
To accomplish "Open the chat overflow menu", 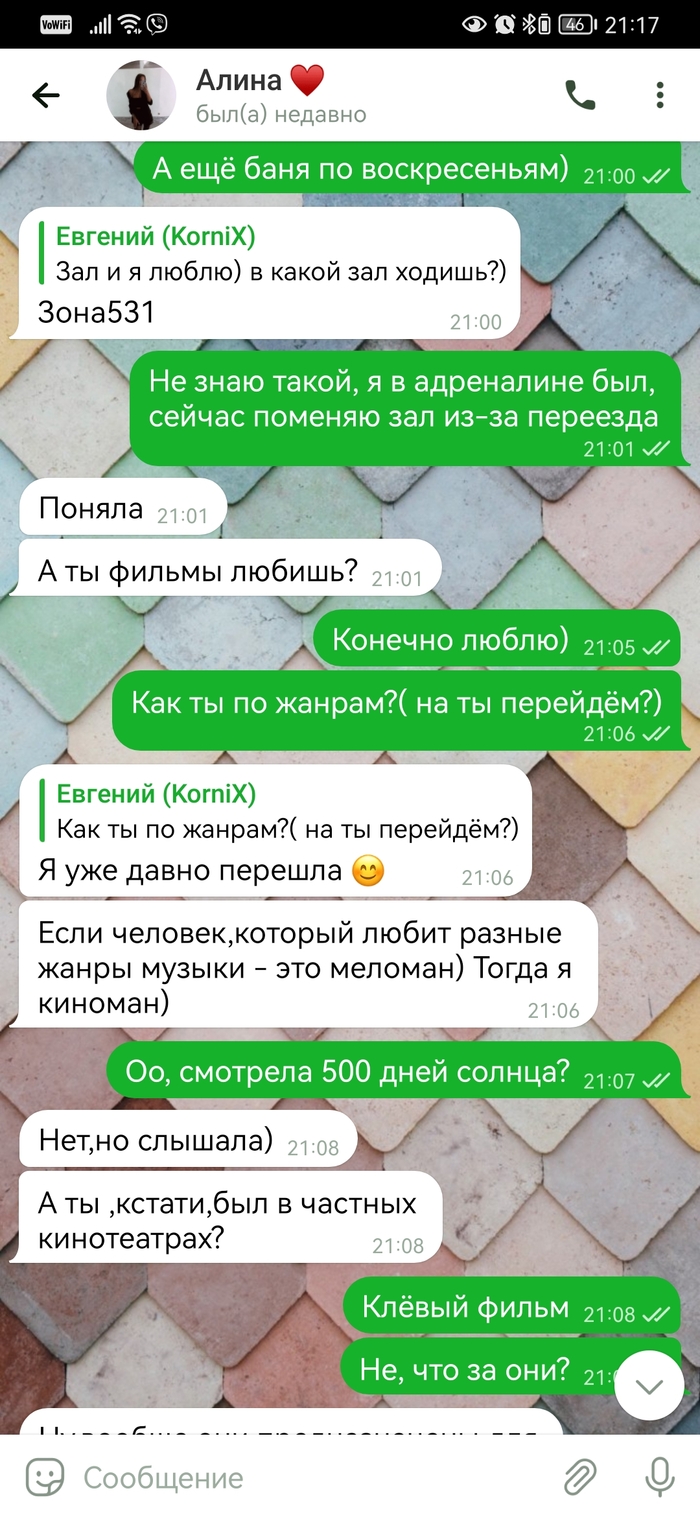I will [x=660, y=95].
